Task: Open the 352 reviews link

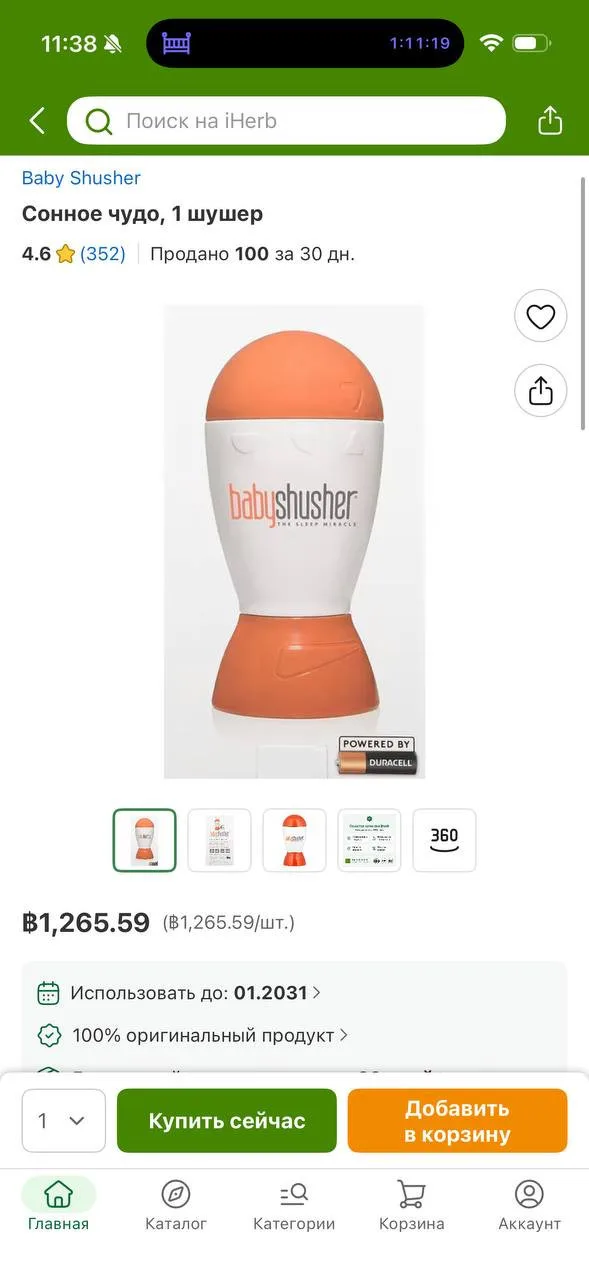Action: click(103, 254)
